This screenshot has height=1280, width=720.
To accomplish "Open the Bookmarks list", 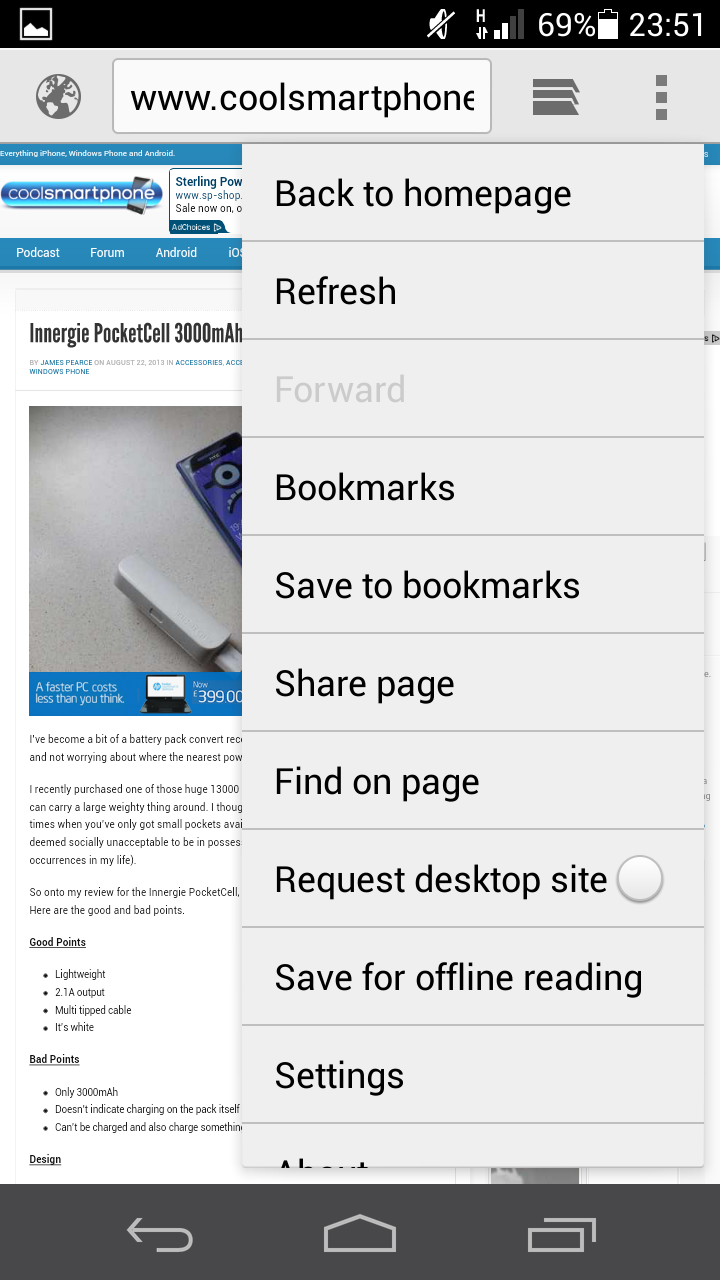I will click(x=472, y=487).
